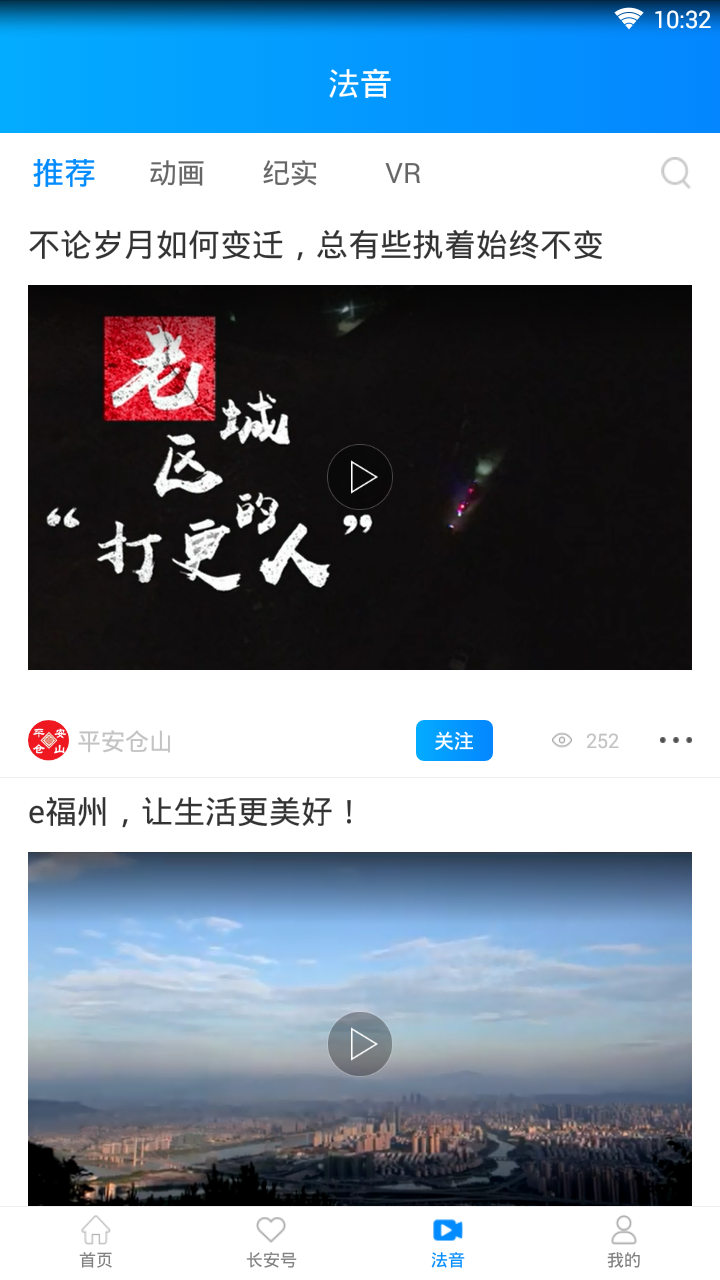Play the e福州 video
The height and width of the screenshot is (1280, 720).
[x=360, y=1044]
